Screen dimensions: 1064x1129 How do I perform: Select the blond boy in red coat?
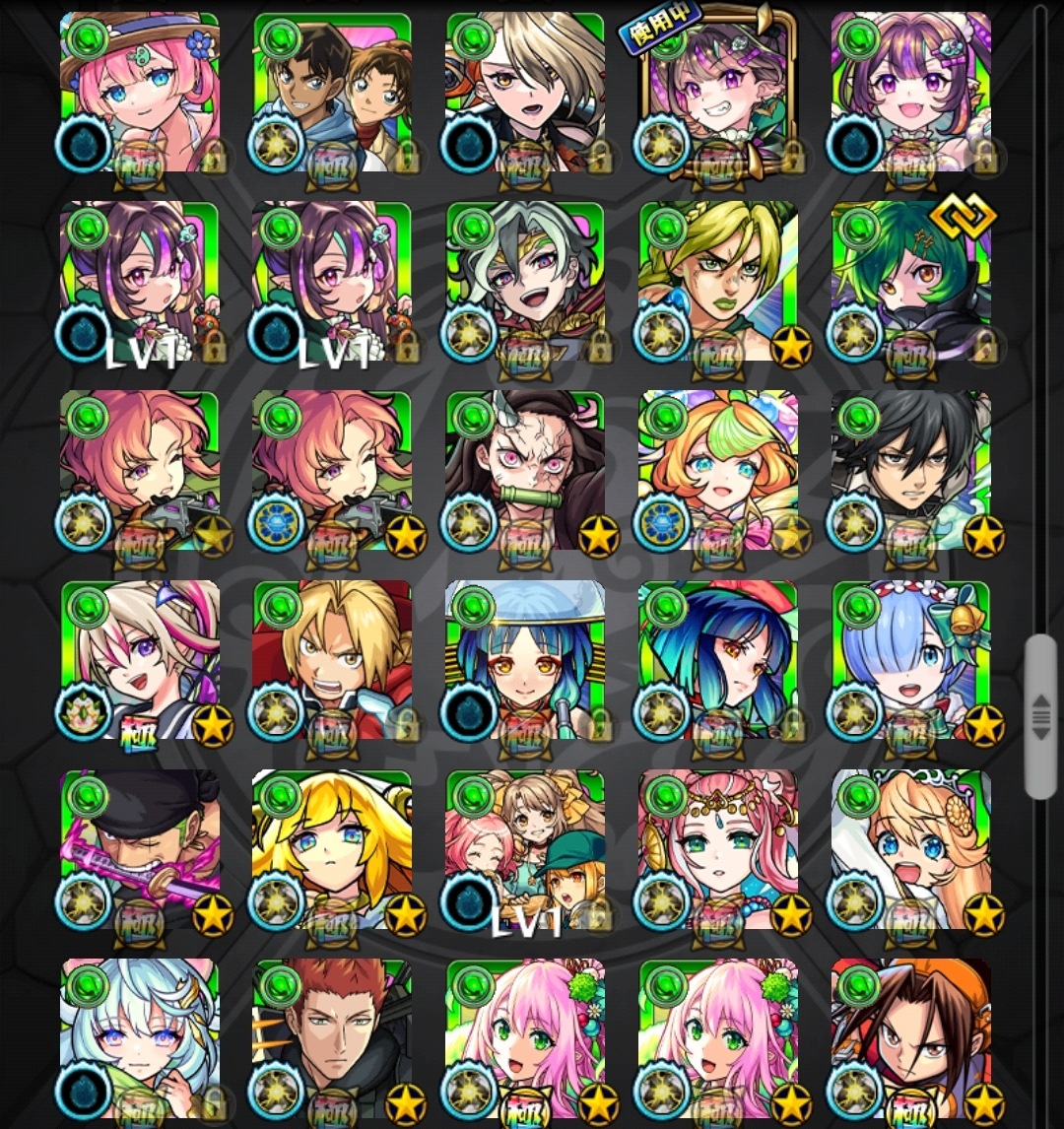tap(332, 659)
